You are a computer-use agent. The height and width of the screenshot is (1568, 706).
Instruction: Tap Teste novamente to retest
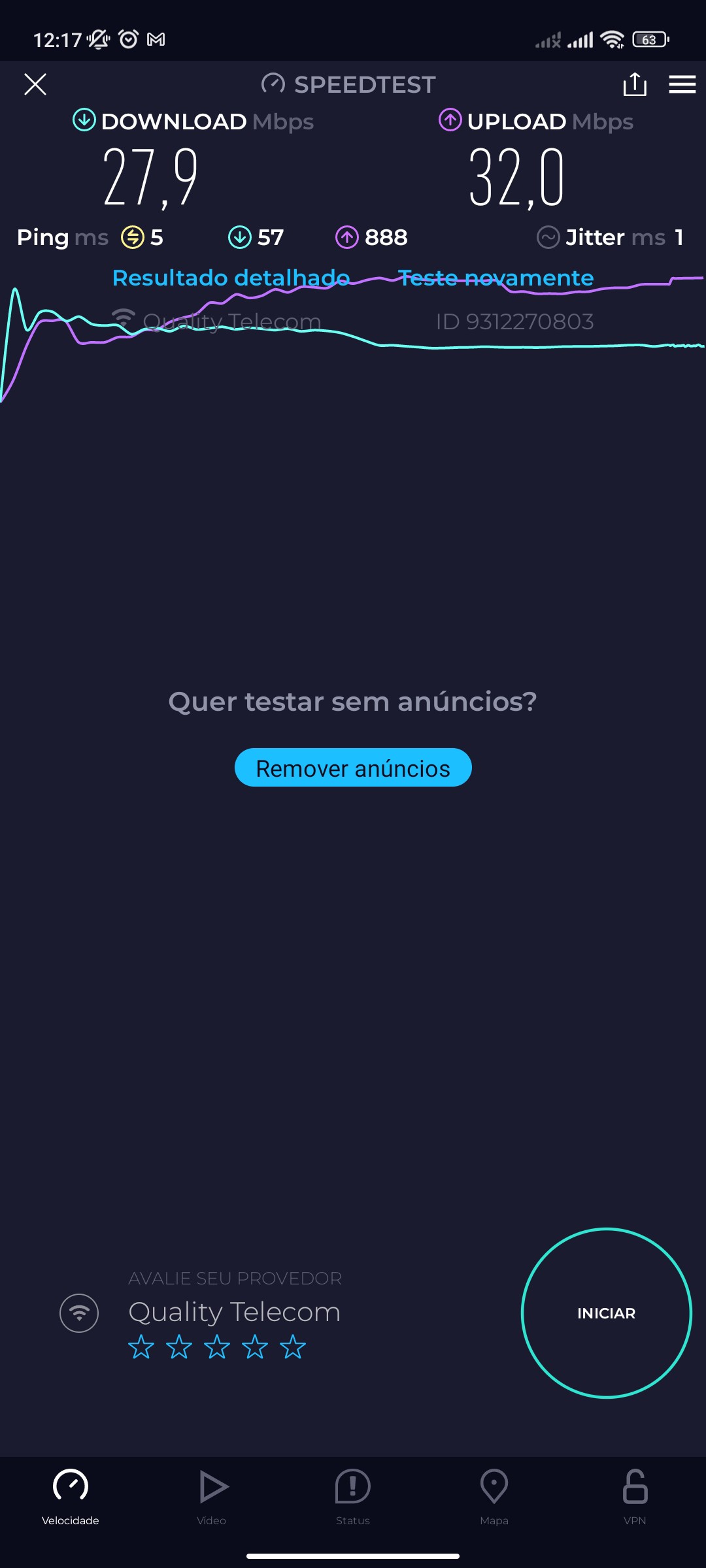[496, 278]
